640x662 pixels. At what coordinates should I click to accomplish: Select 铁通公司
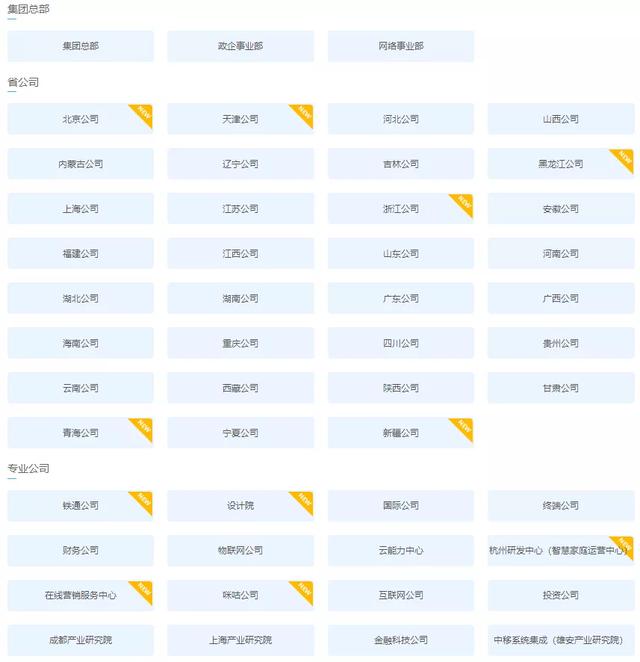point(80,506)
